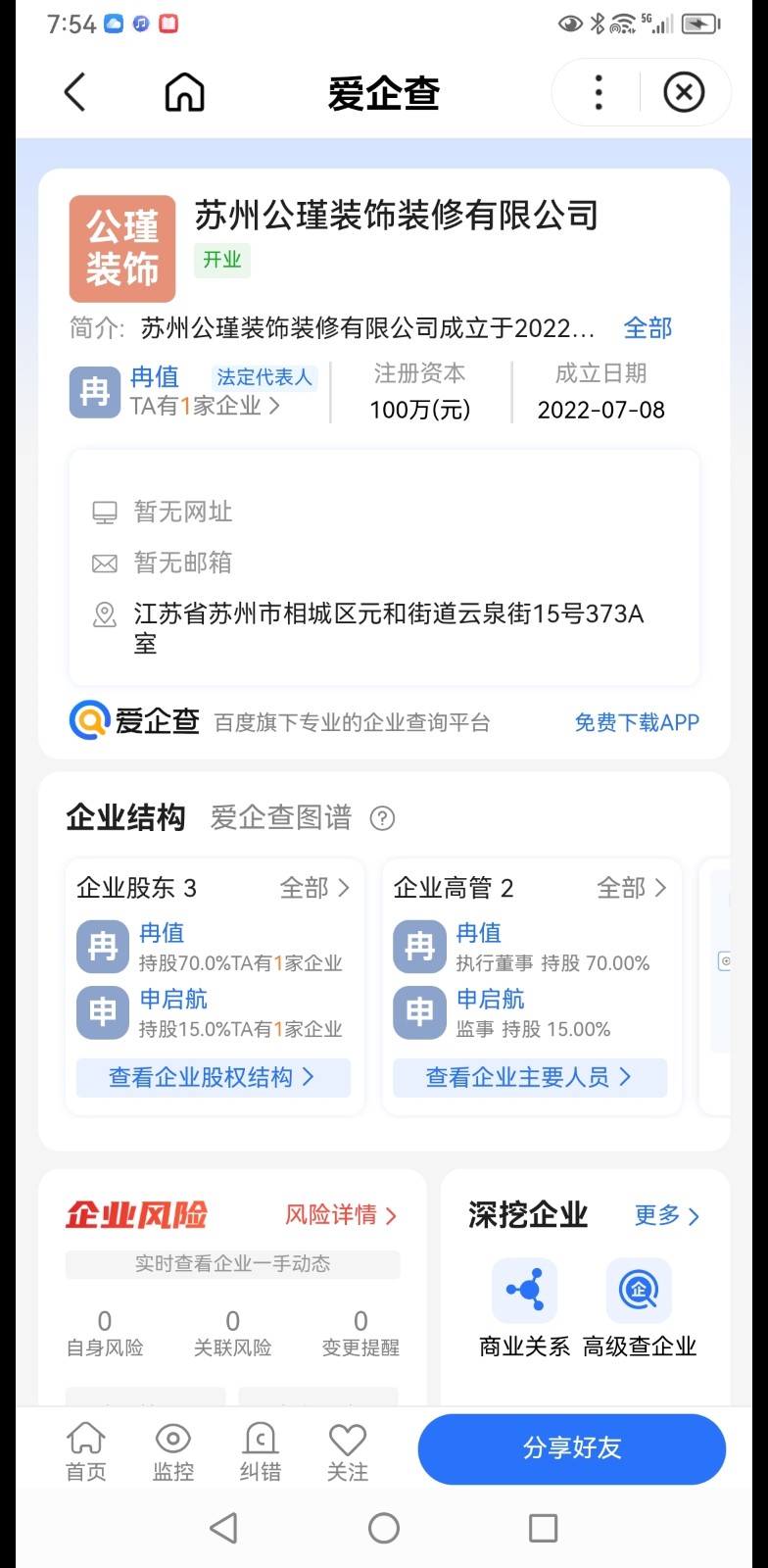Close the mini program with the X button
The image size is (768, 1568).
[684, 93]
